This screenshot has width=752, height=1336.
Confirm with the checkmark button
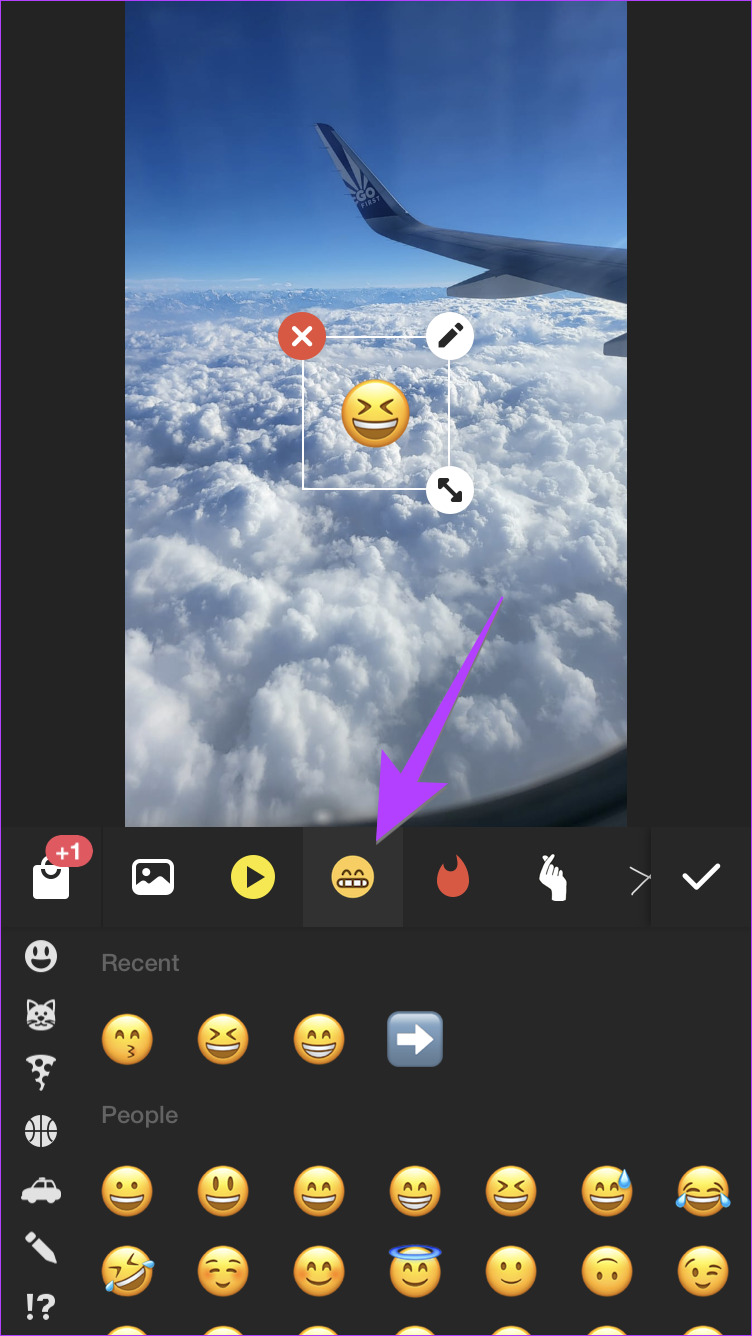pyautogui.click(x=701, y=877)
